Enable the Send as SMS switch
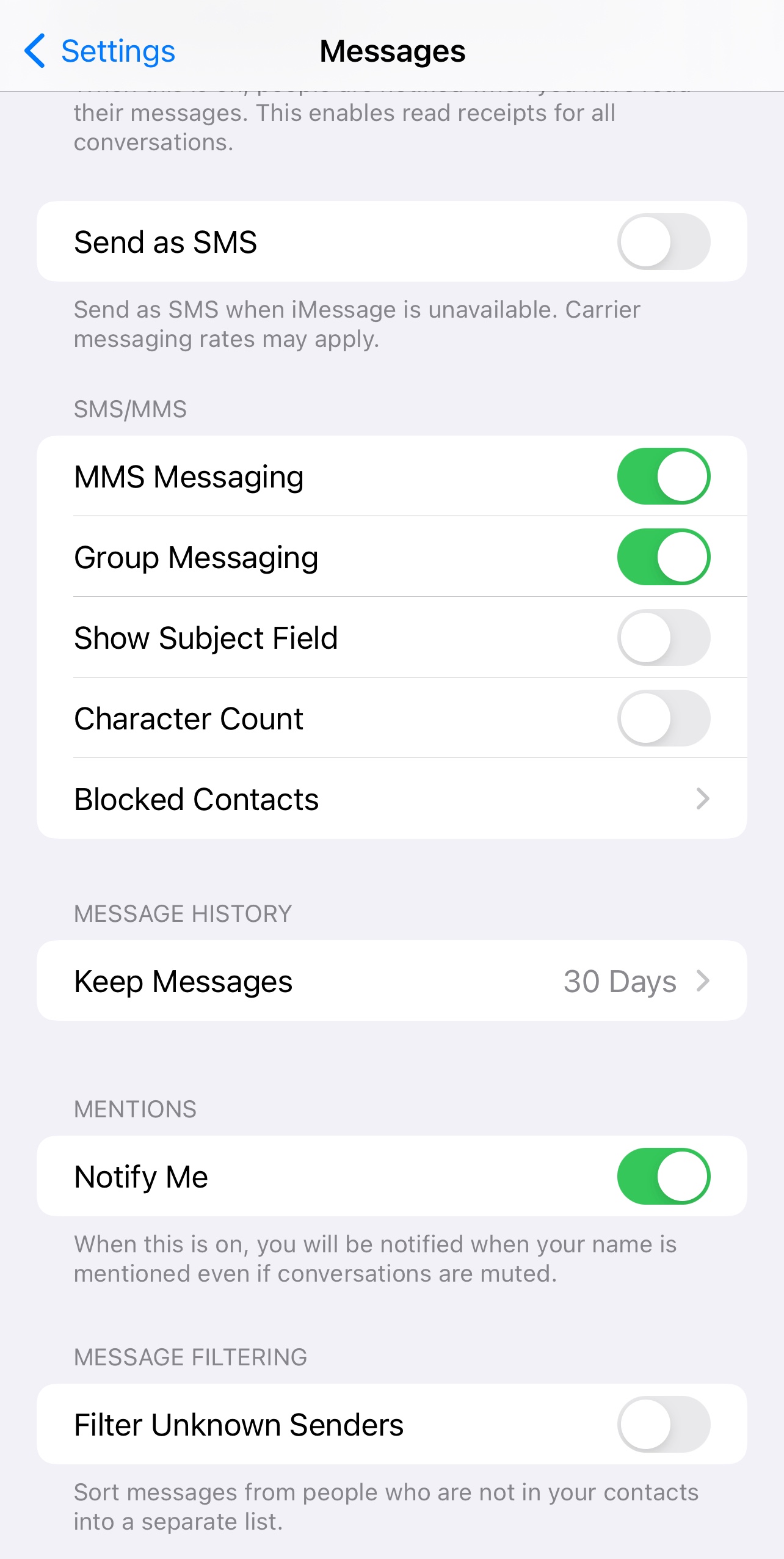This screenshot has width=784, height=1559. click(x=663, y=241)
